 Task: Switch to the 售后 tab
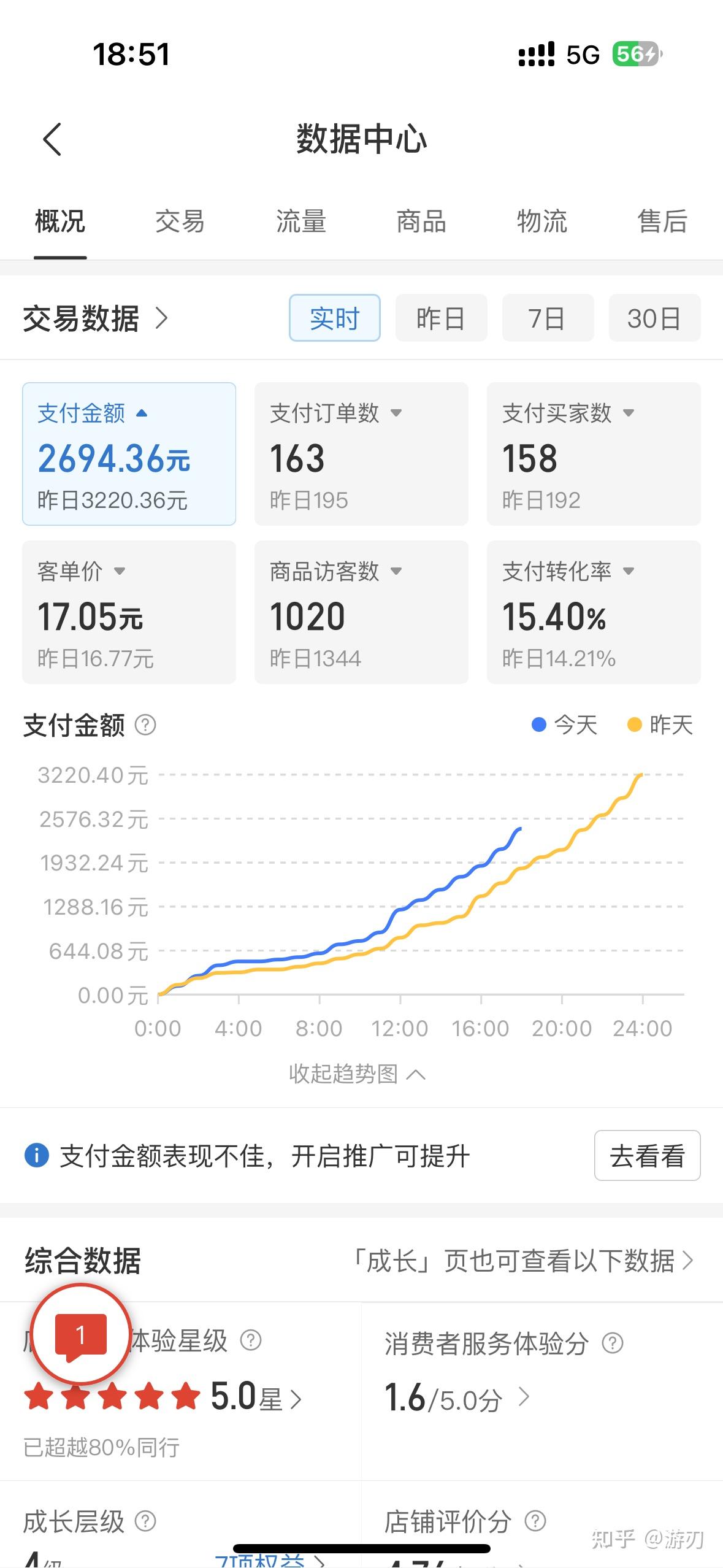(662, 221)
